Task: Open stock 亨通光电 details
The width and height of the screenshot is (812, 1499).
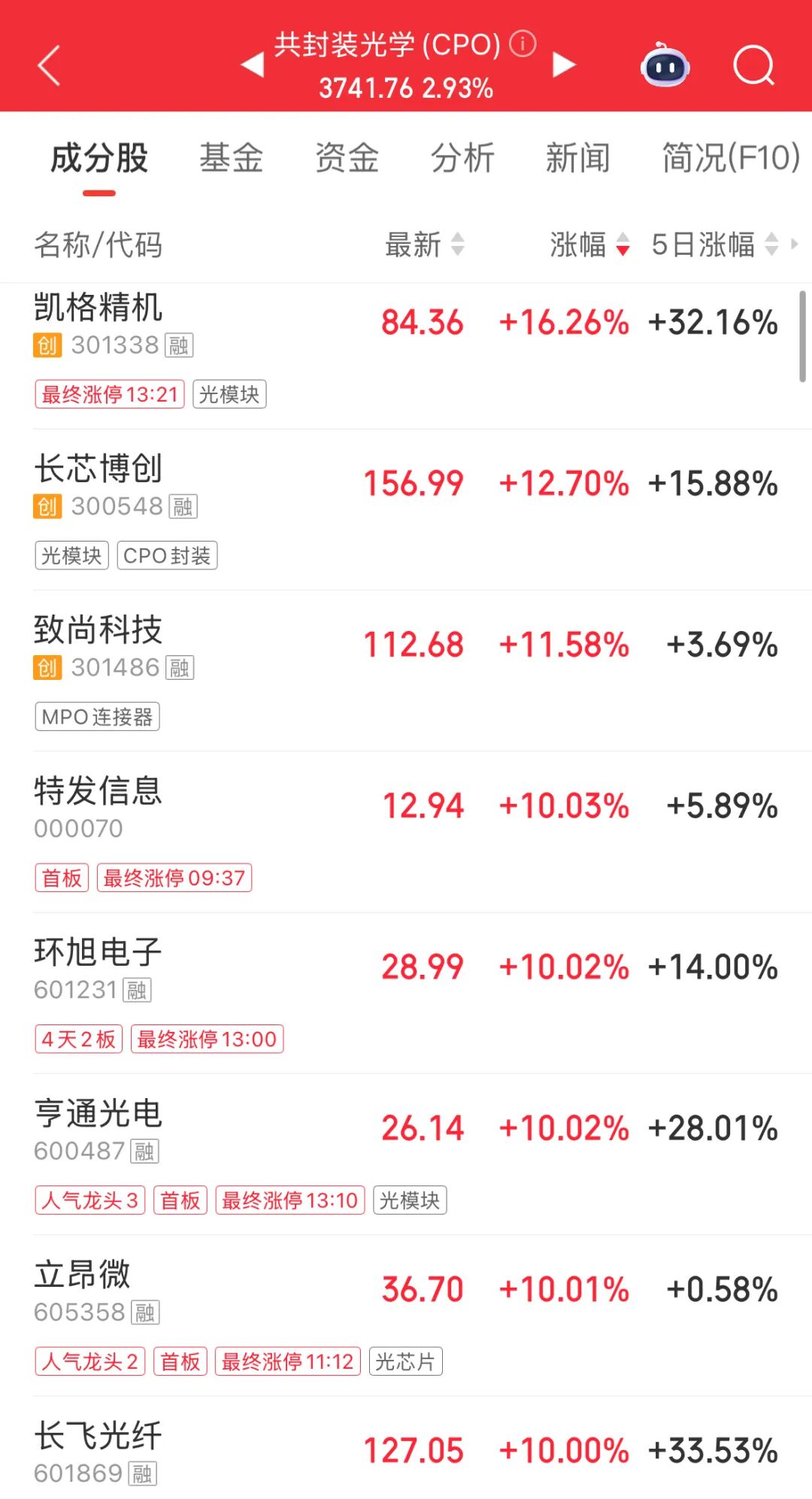Action: [x=98, y=1114]
